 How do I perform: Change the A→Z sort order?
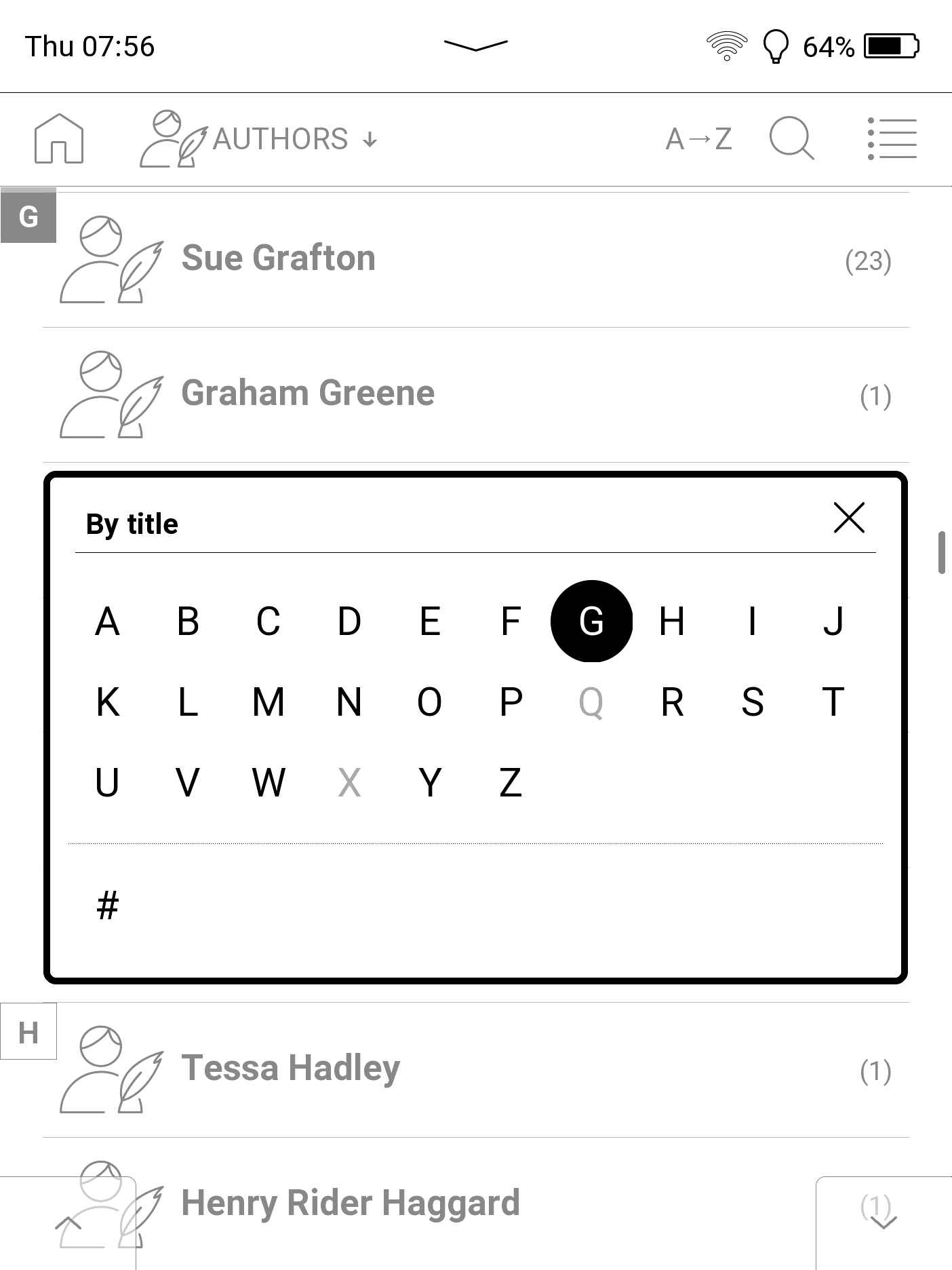[699, 139]
